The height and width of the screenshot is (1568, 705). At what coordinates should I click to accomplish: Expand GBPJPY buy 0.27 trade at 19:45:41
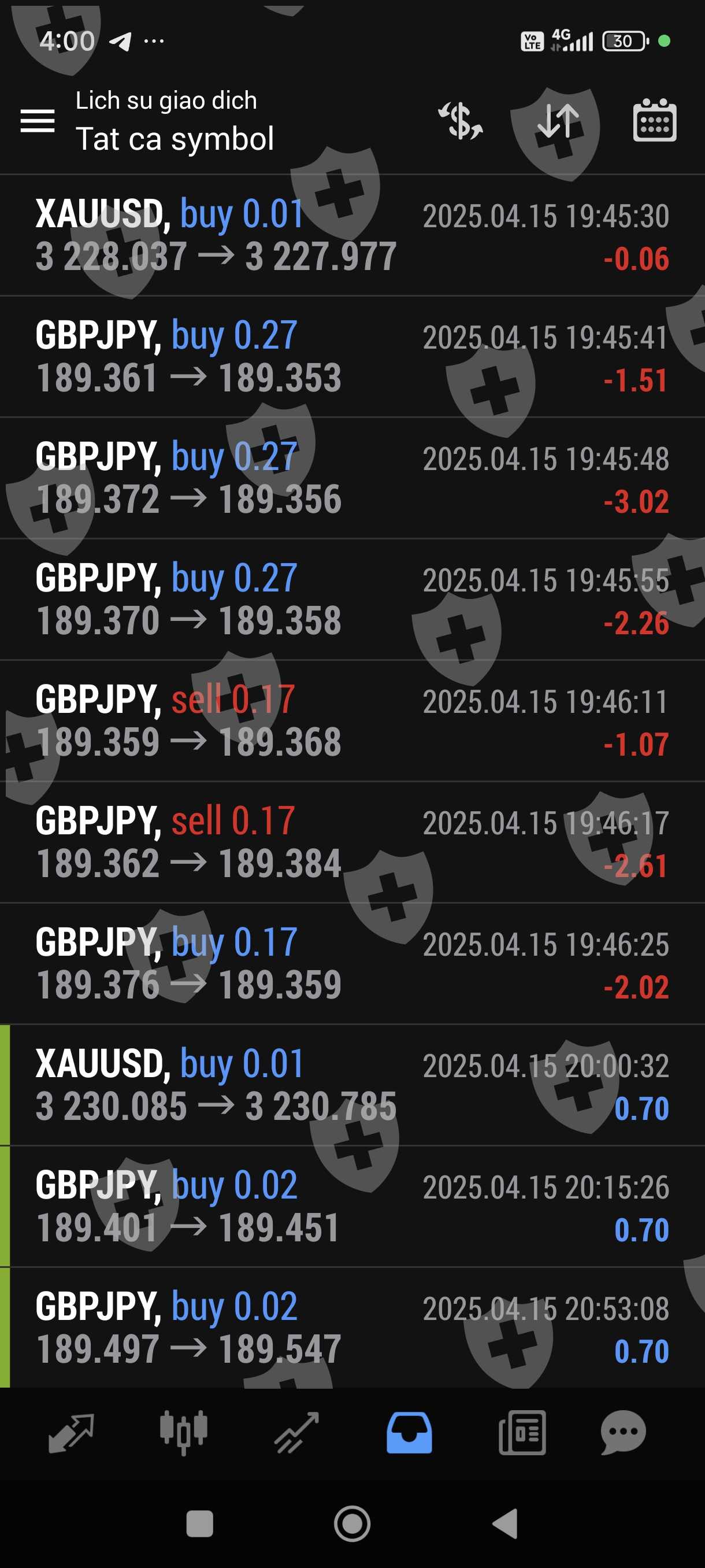click(352, 357)
